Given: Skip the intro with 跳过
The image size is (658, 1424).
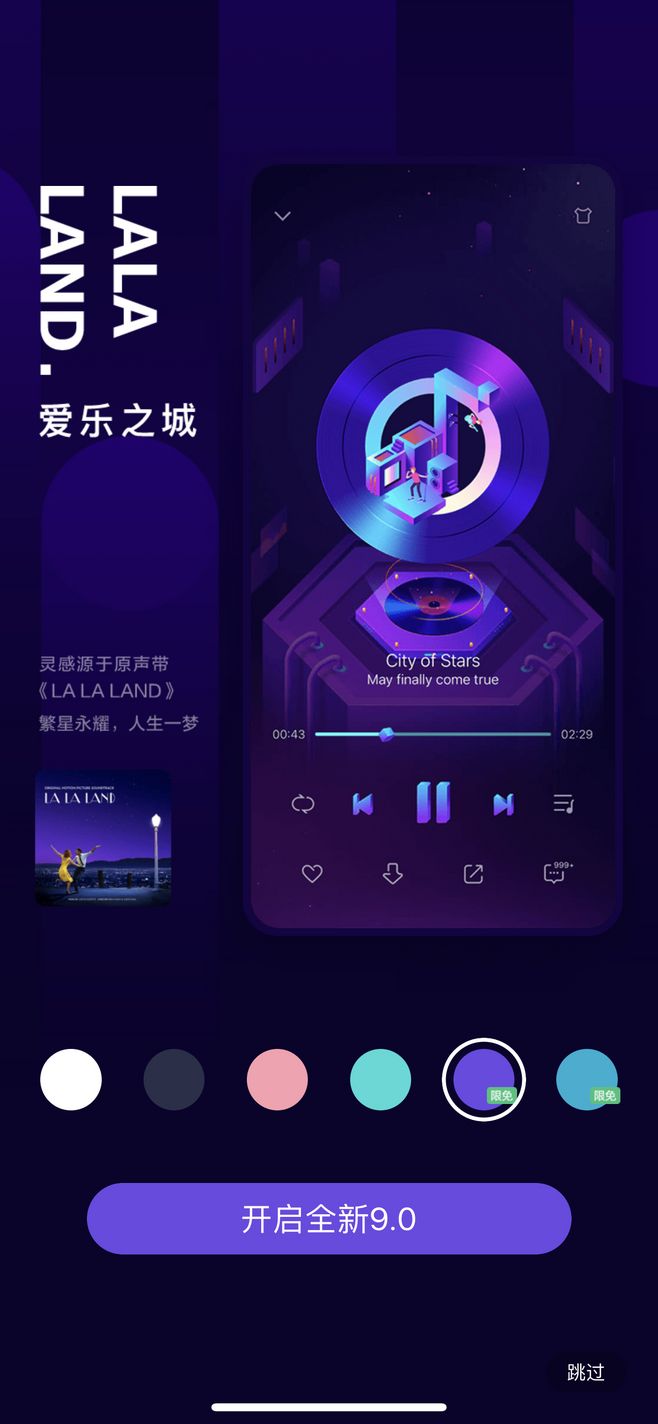Looking at the screenshot, I should (x=586, y=1372).
